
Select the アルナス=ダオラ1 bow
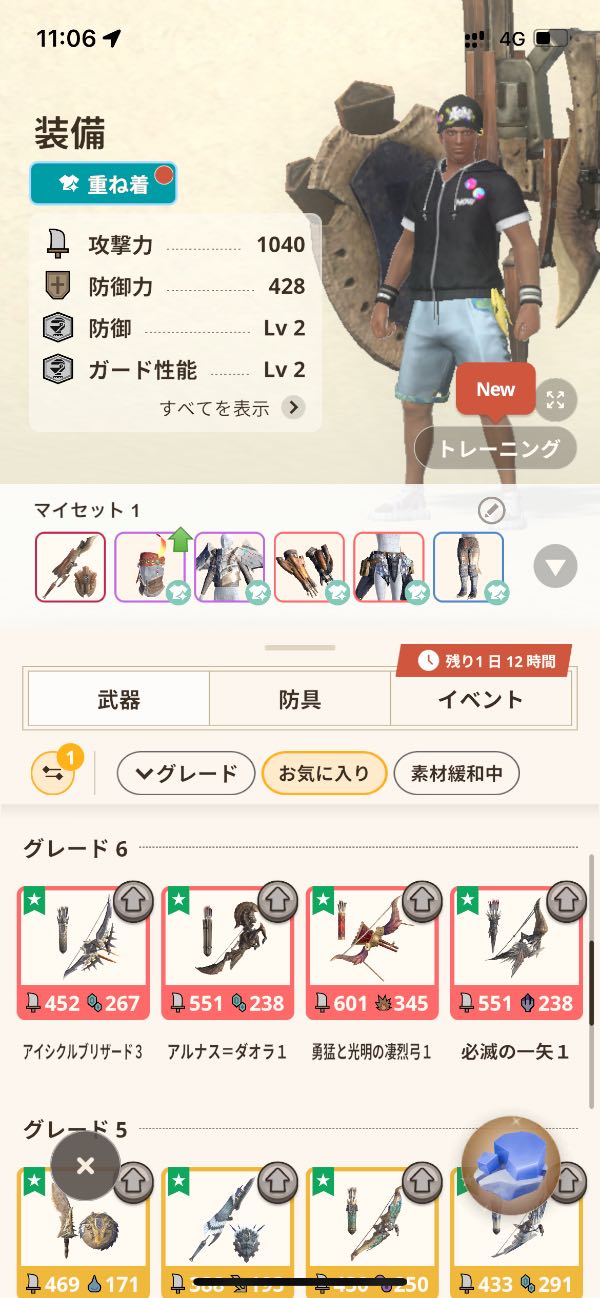point(227,952)
